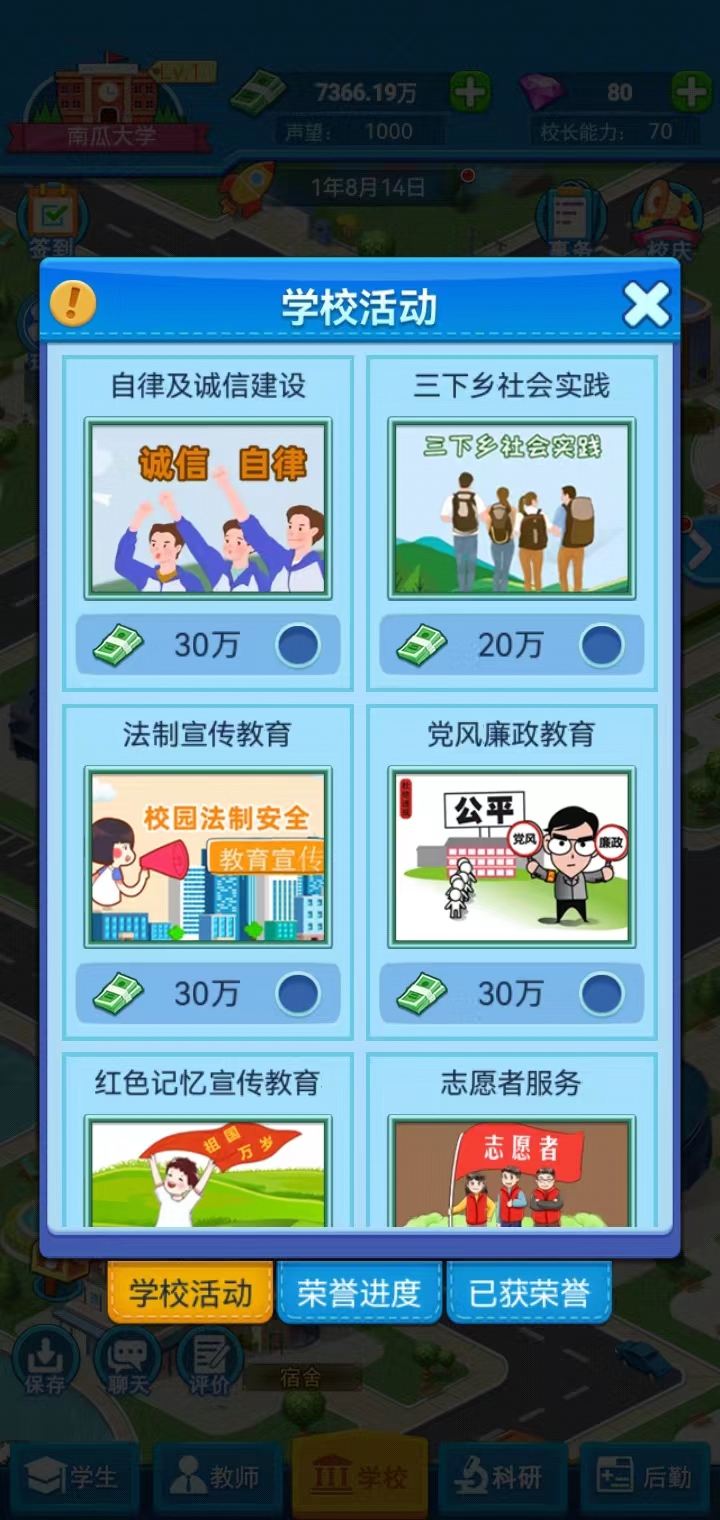Image resolution: width=720 pixels, height=1520 pixels.
Task: Open the 法制宣传教育 activity picture
Action: [208, 857]
